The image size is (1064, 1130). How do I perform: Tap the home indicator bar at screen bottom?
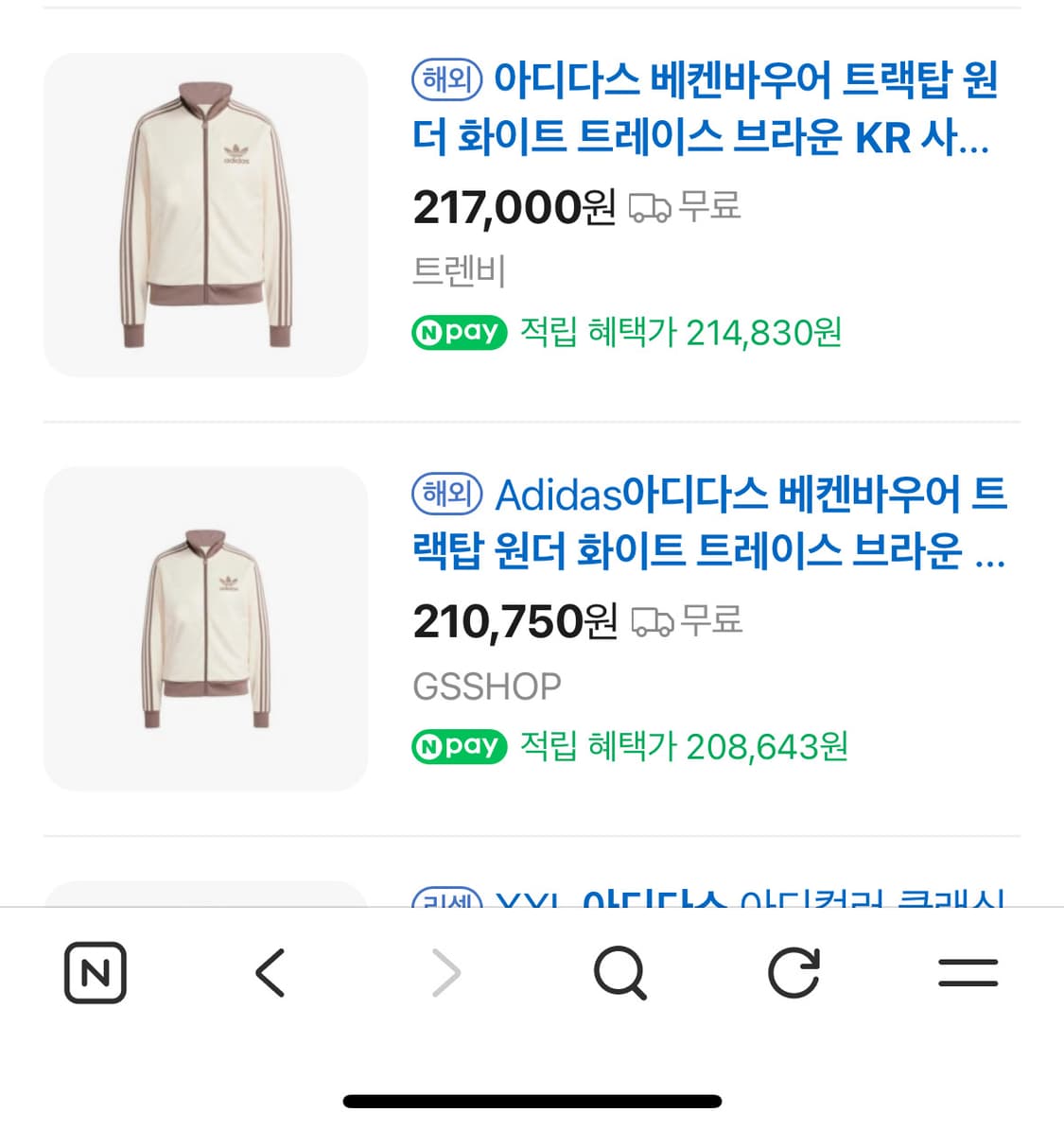532,1099
